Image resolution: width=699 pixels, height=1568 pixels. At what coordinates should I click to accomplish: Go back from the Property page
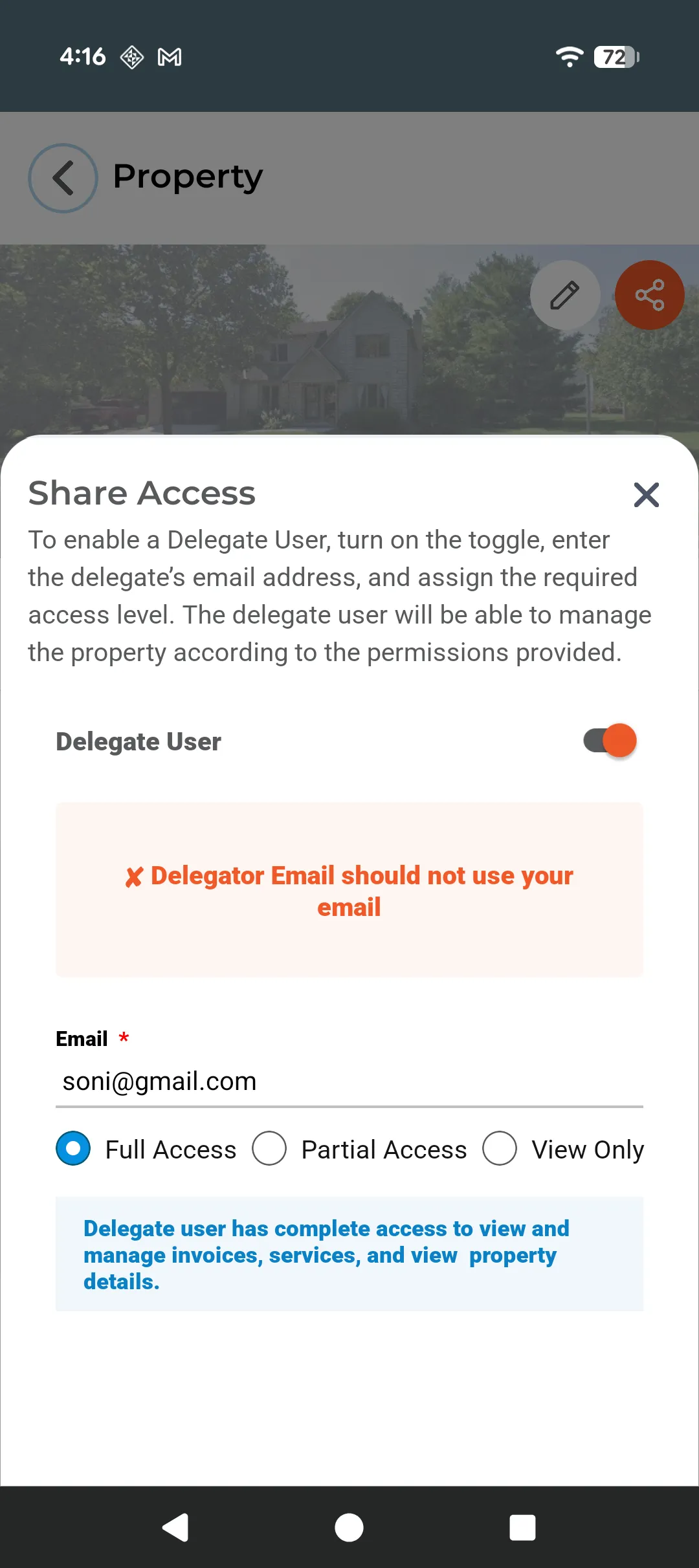coord(63,178)
